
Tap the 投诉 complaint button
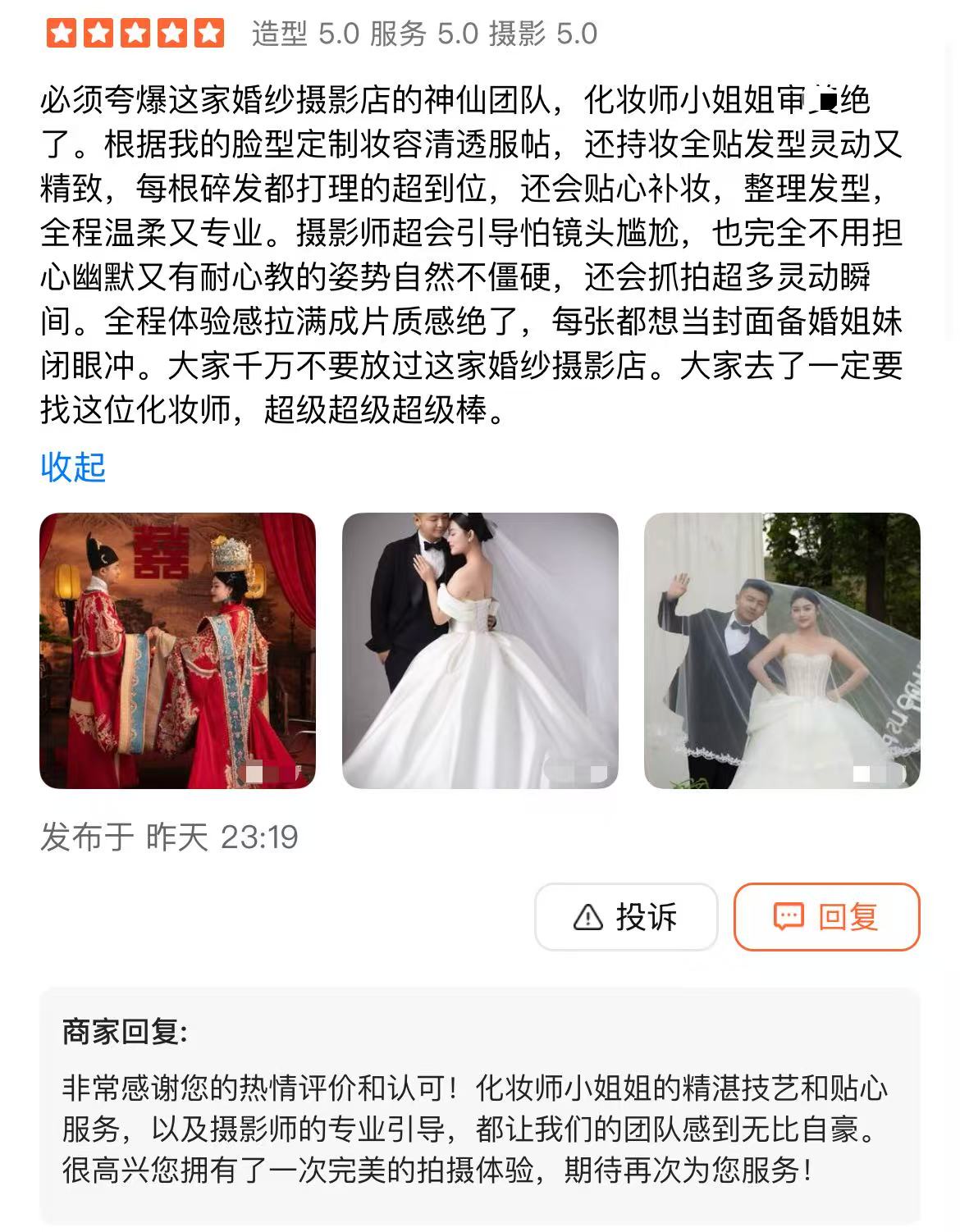coord(626,917)
